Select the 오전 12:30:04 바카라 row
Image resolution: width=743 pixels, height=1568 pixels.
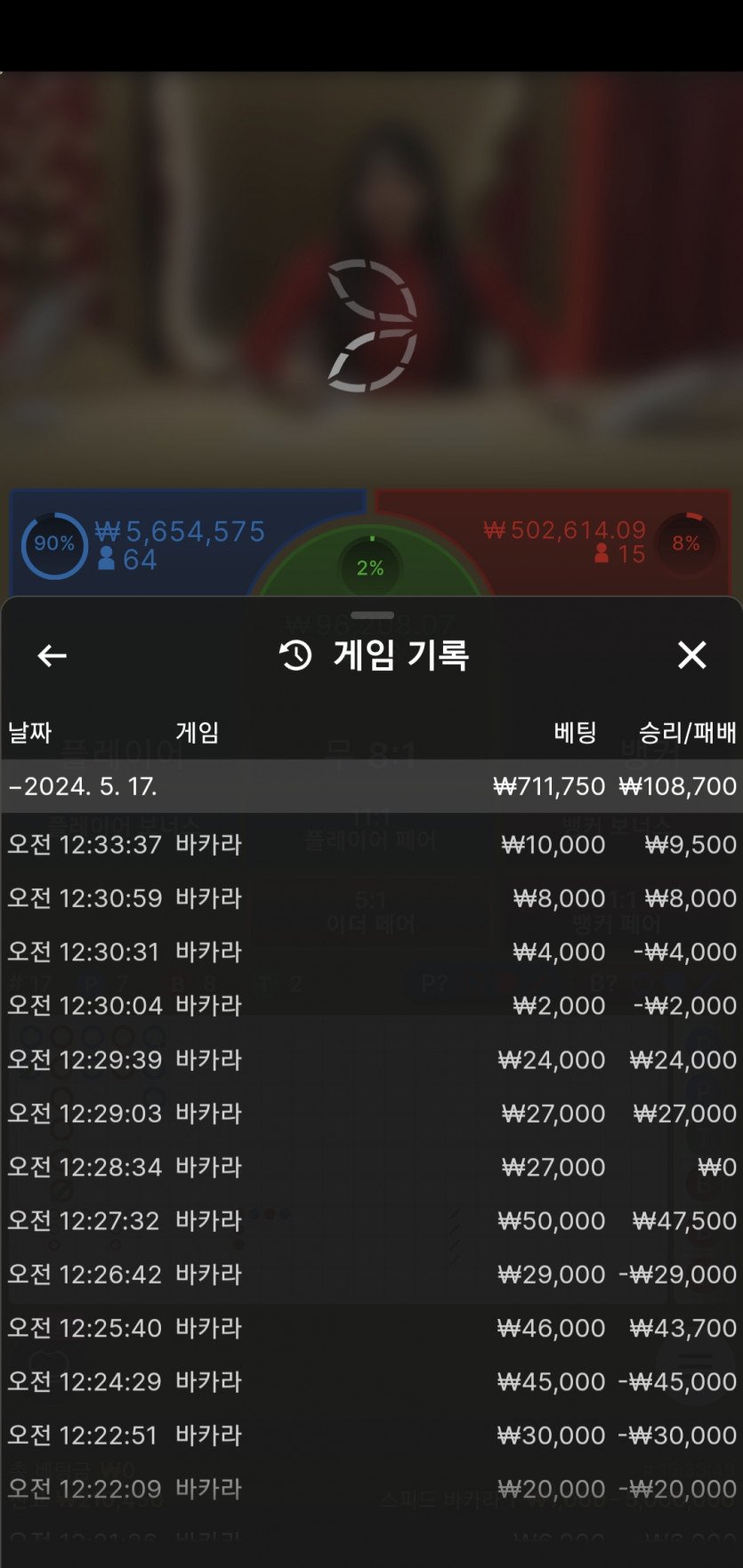[371, 1005]
